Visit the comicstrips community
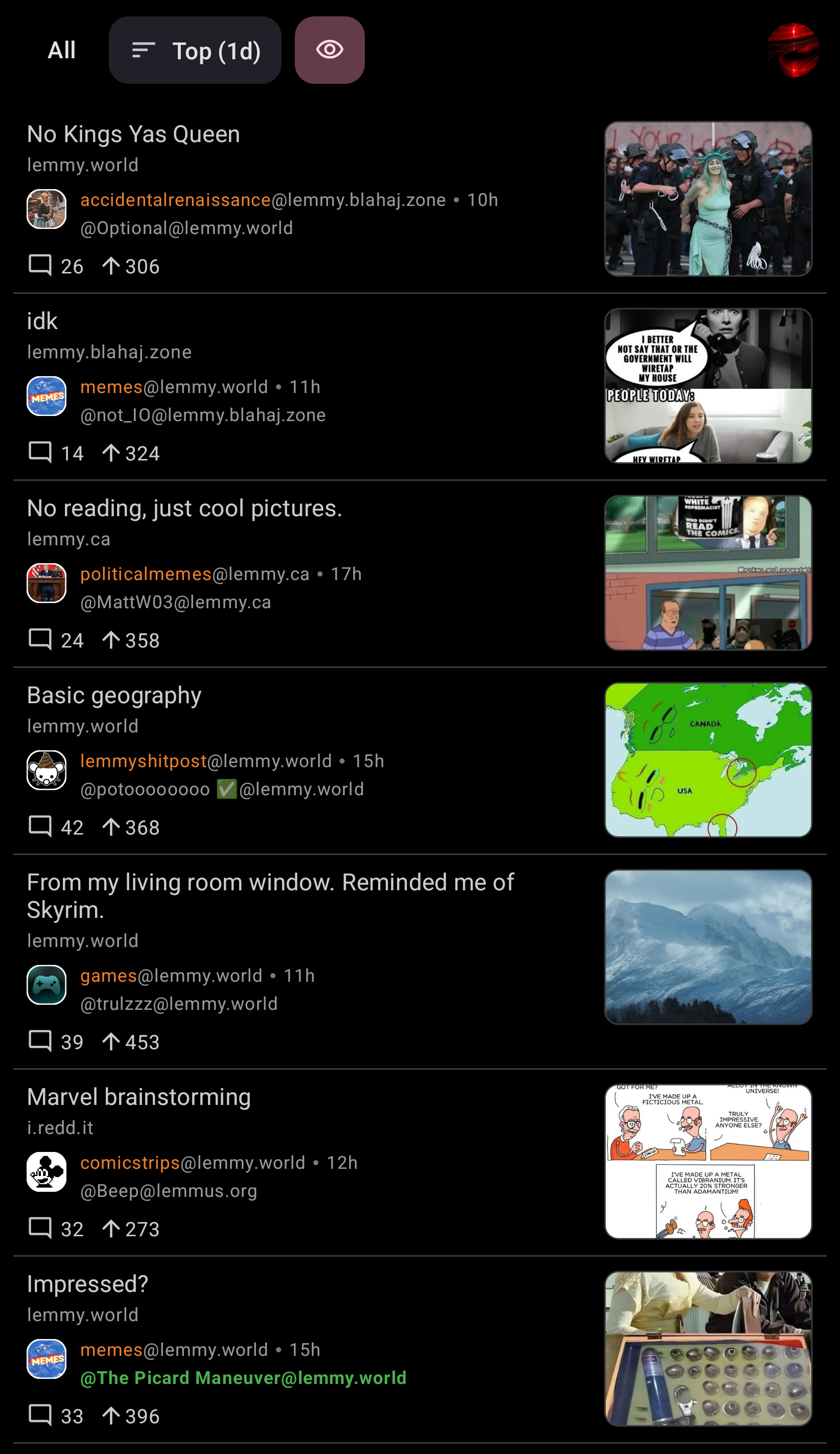The width and height of the screenshot is (840, 1454). [x=130, y=1162]
